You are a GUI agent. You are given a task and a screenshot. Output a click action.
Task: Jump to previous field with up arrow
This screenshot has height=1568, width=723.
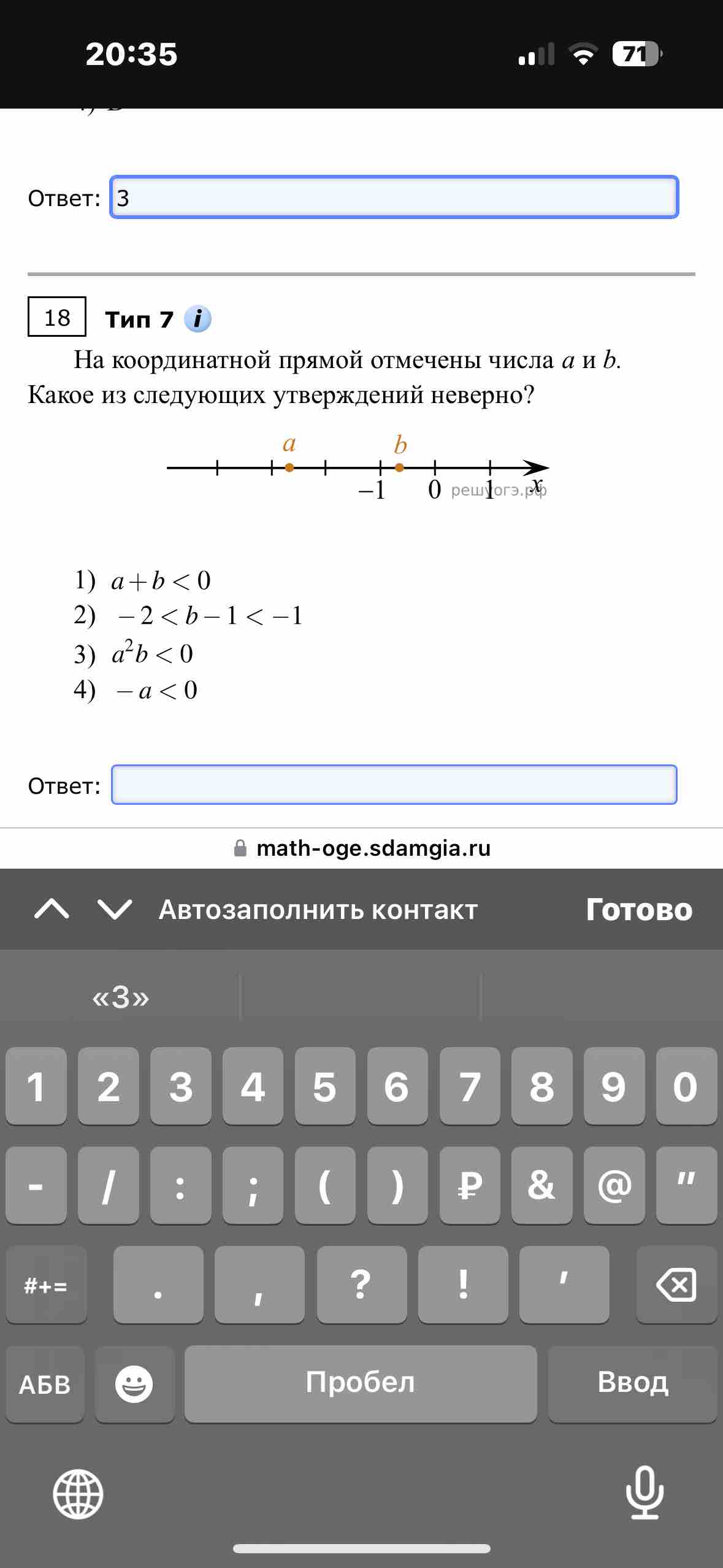(x=52, y=909)
